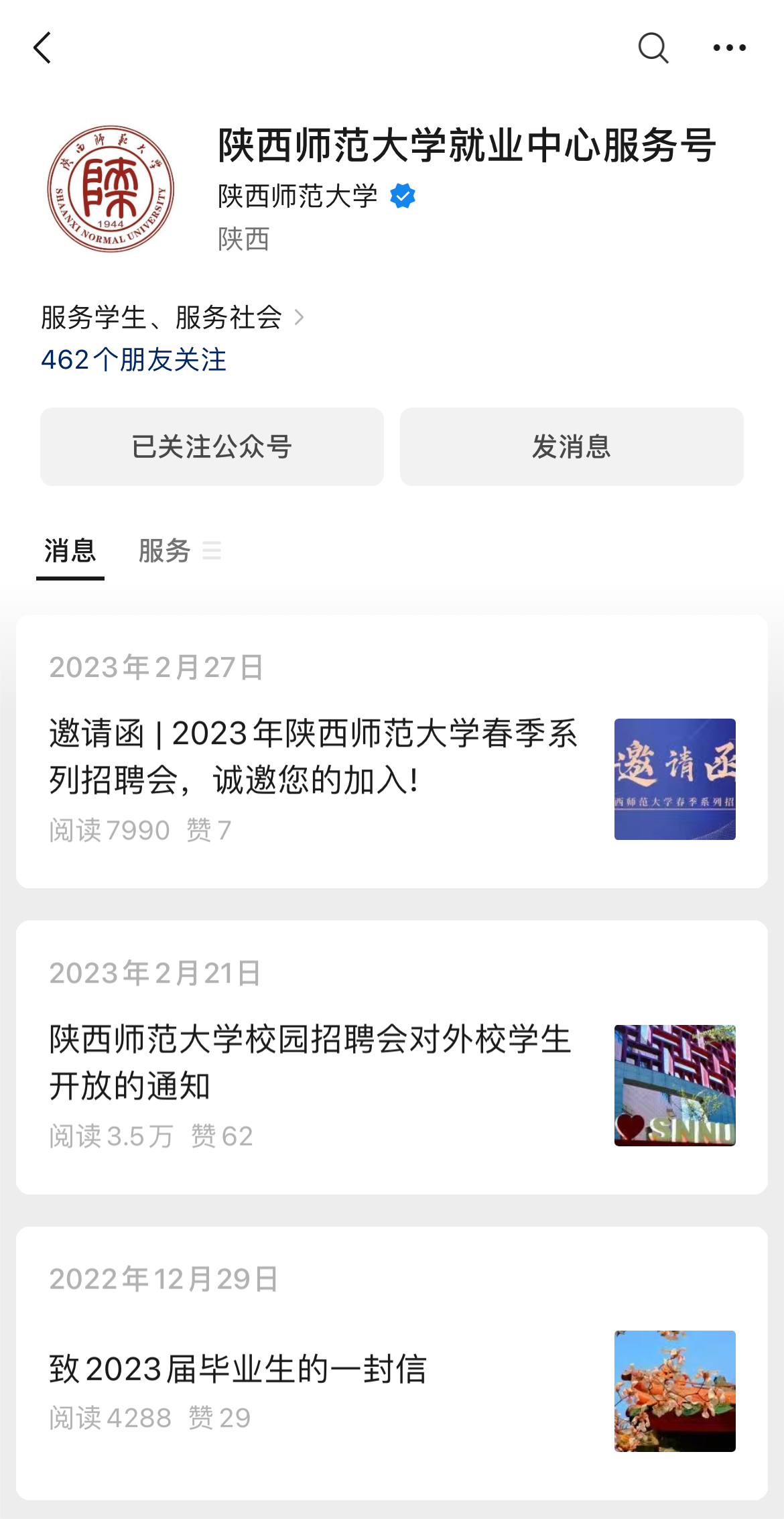
Task: Go back using the top-left arrow
Action: [42, 48]
